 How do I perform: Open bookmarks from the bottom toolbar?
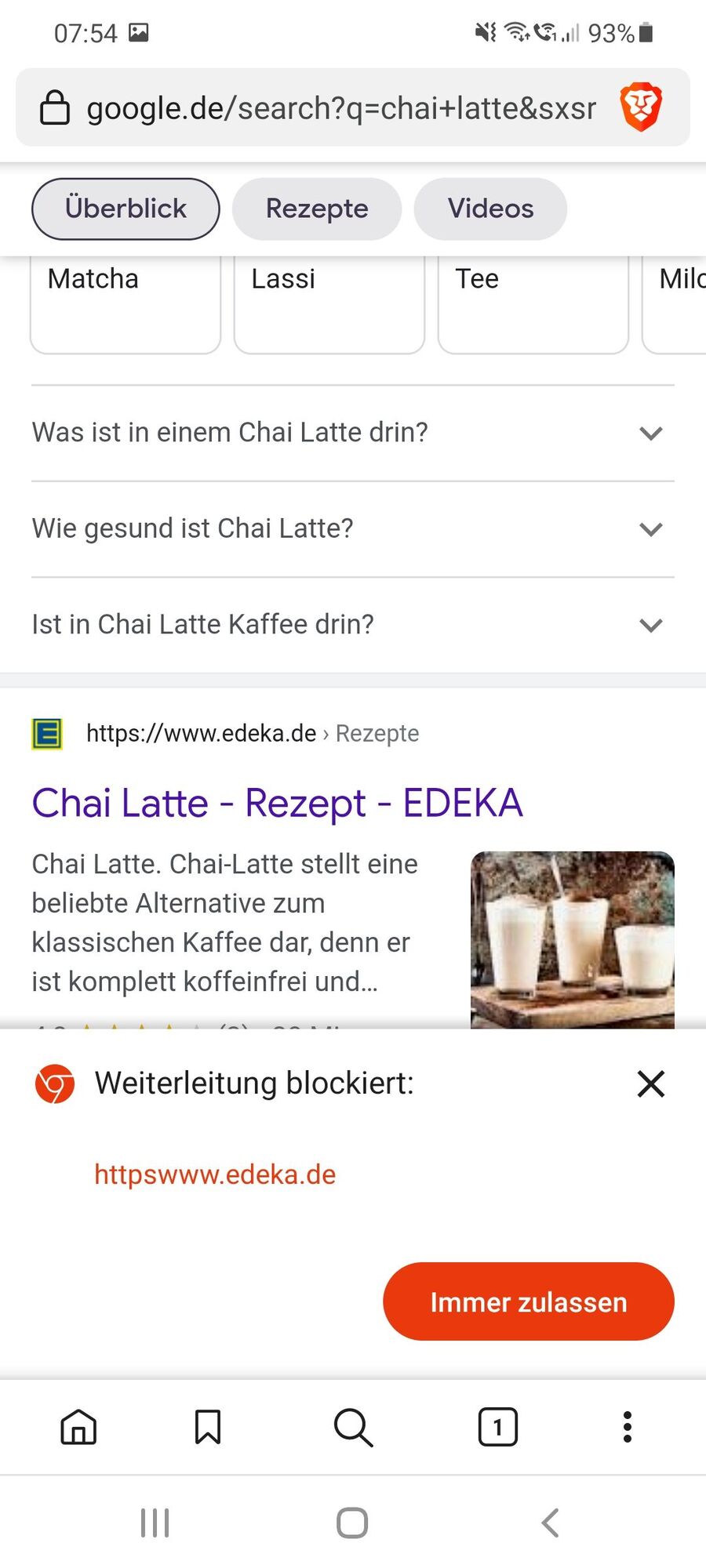(208, 1427)
